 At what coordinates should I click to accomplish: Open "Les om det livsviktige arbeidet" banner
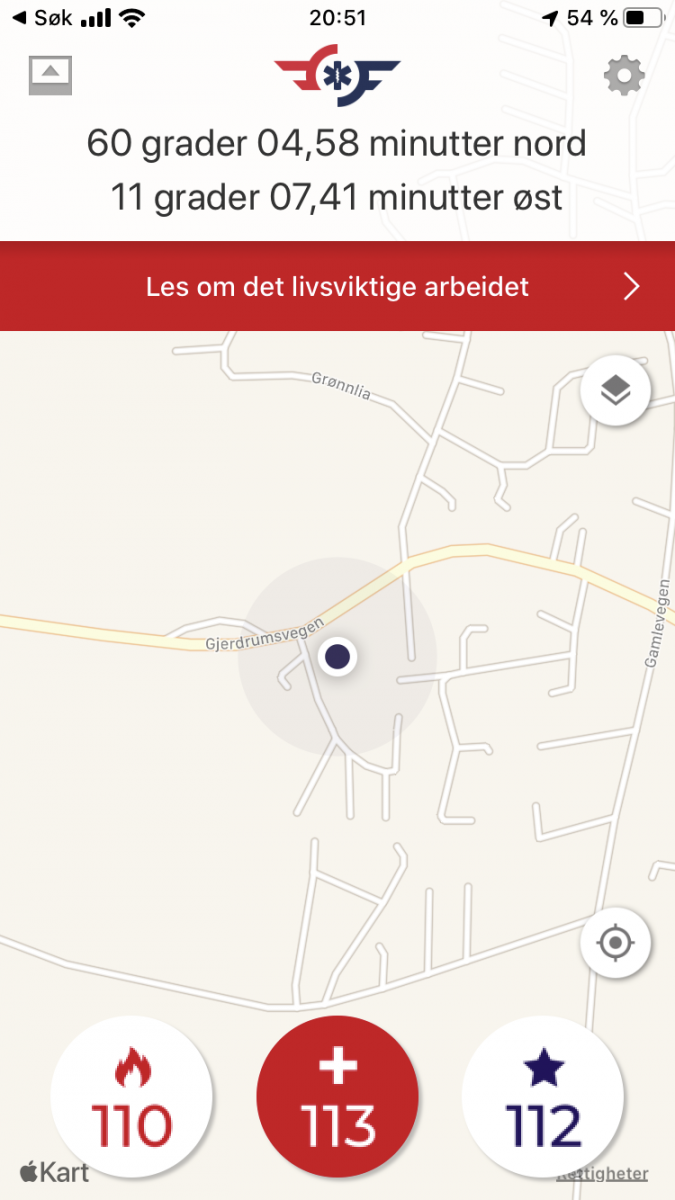pyautogui.click(x=337, y=287)
